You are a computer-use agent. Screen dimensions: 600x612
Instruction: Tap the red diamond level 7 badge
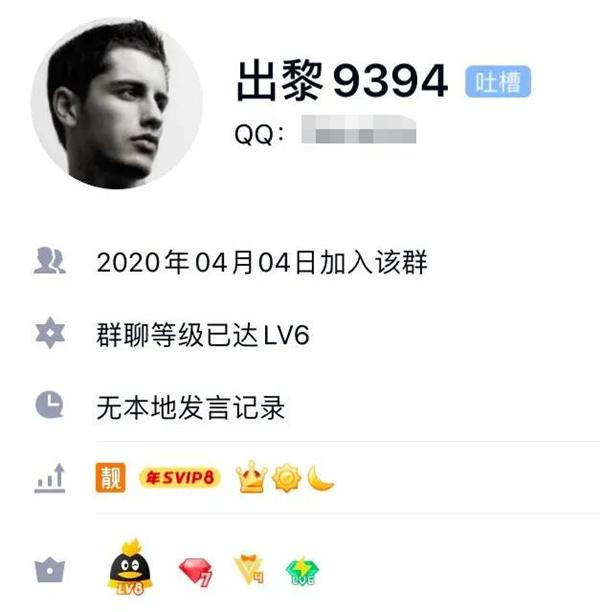point(195,571)
